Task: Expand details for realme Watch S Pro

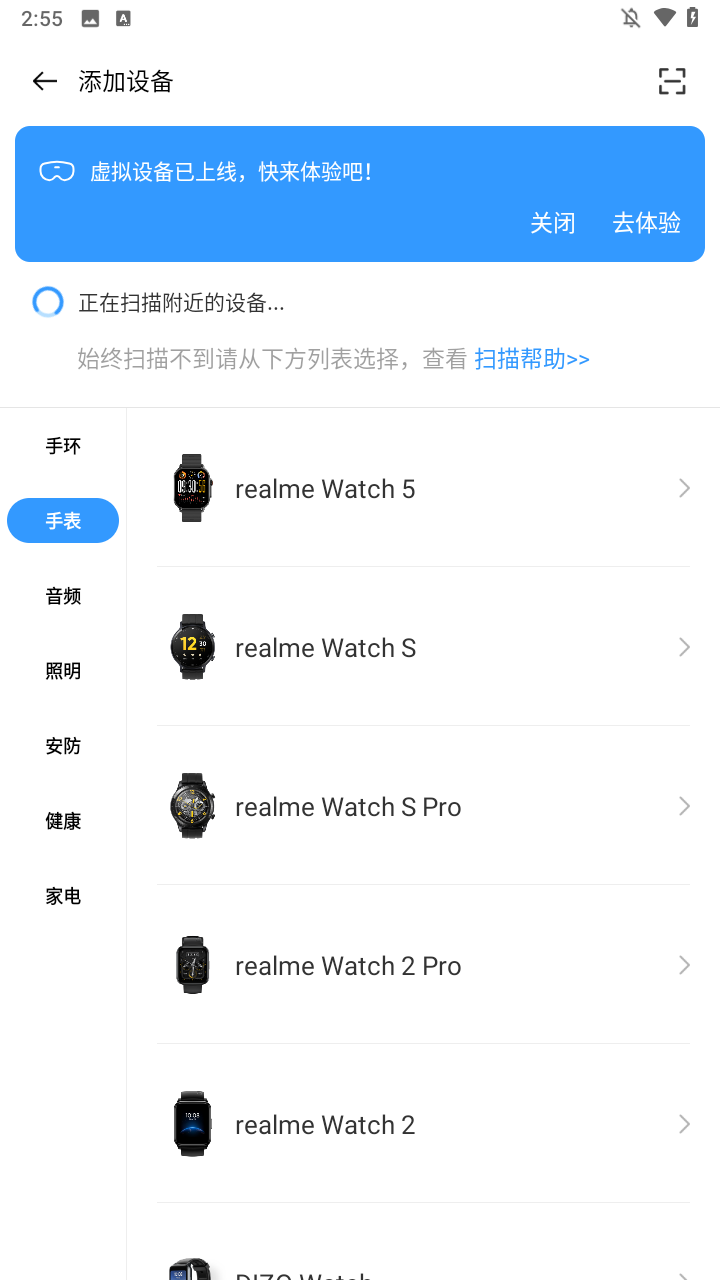Action: tap(683, 805)
